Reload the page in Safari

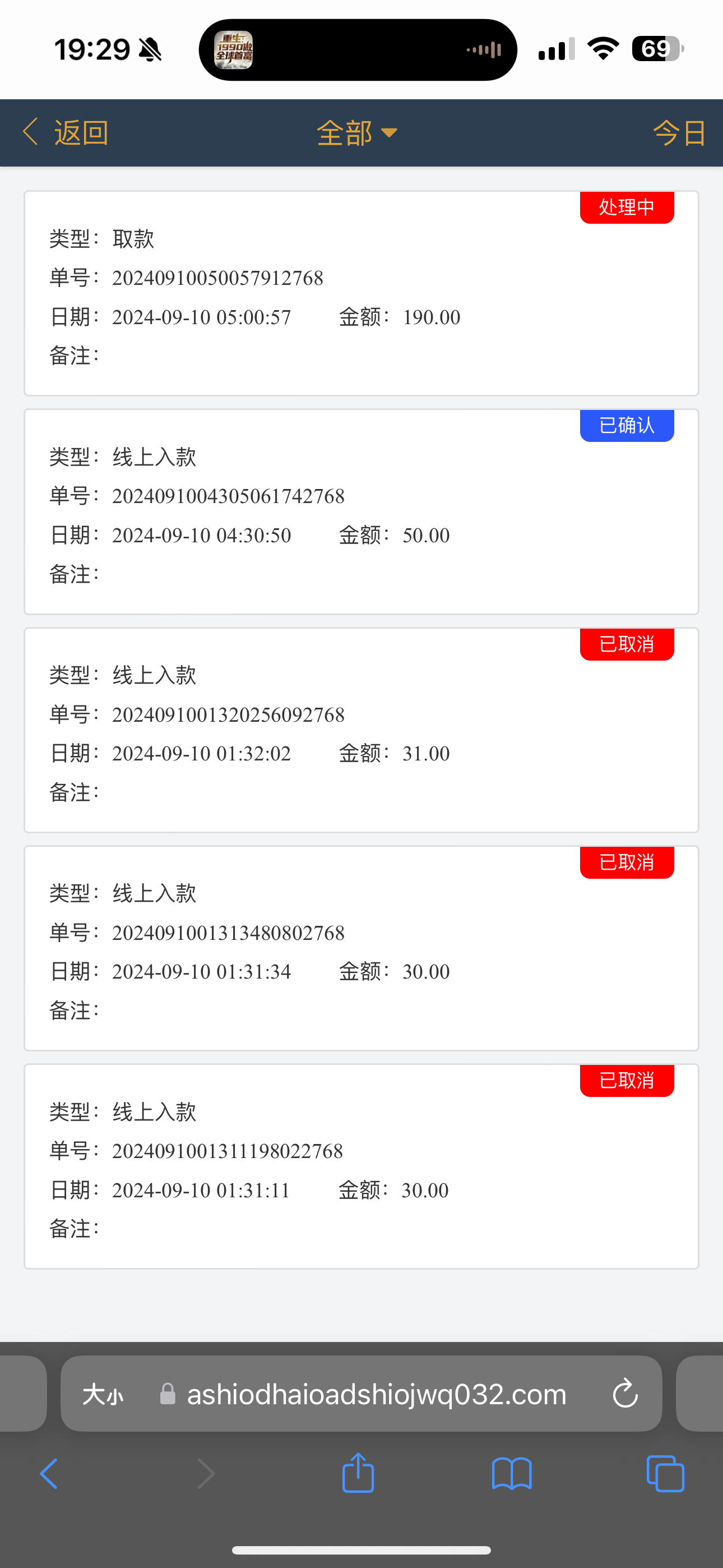[x=625, y=1394]
